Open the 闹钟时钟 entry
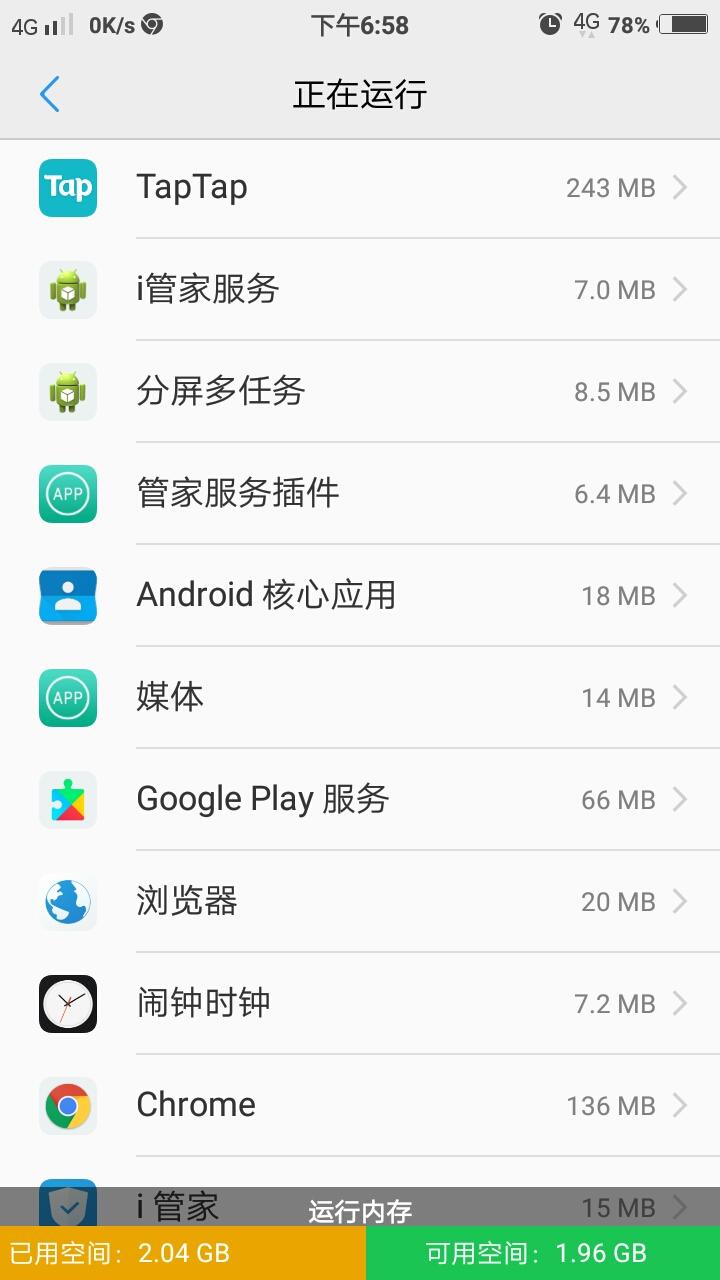Image resolution: width=720 pixels, height=1280 pixels. pos(360,1004)
